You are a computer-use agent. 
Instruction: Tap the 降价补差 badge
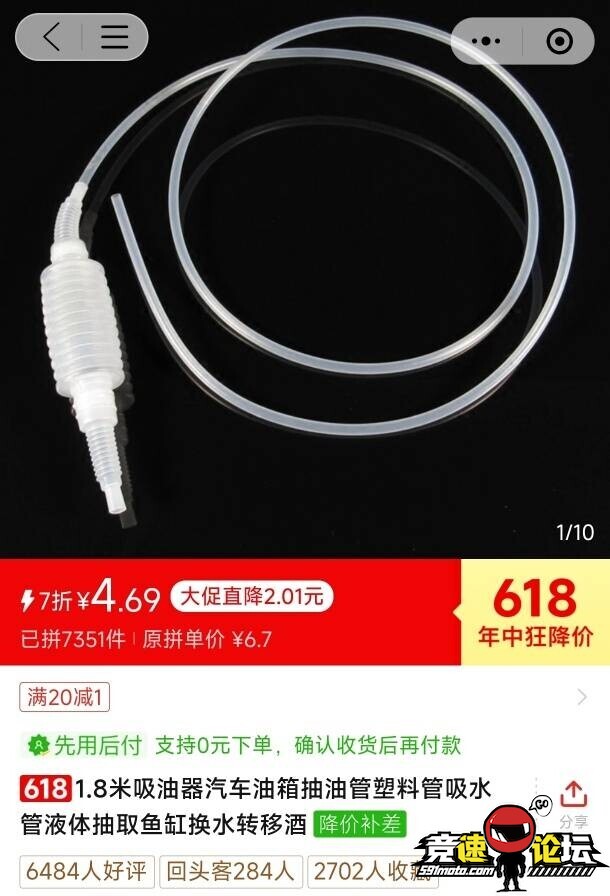click(360, 824)
